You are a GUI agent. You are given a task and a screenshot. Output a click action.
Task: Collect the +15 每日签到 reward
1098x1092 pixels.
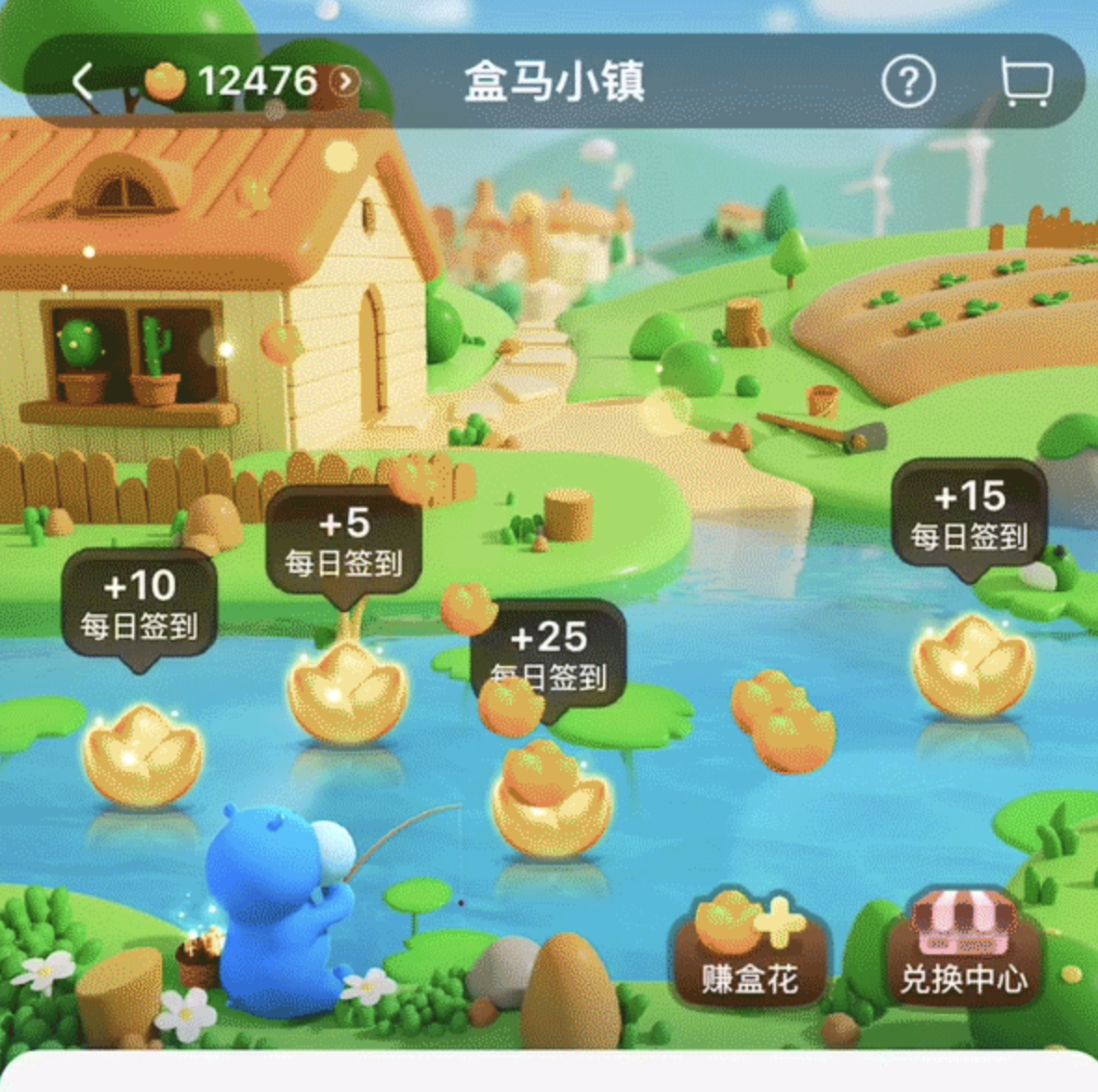click(x=972, y=665)
